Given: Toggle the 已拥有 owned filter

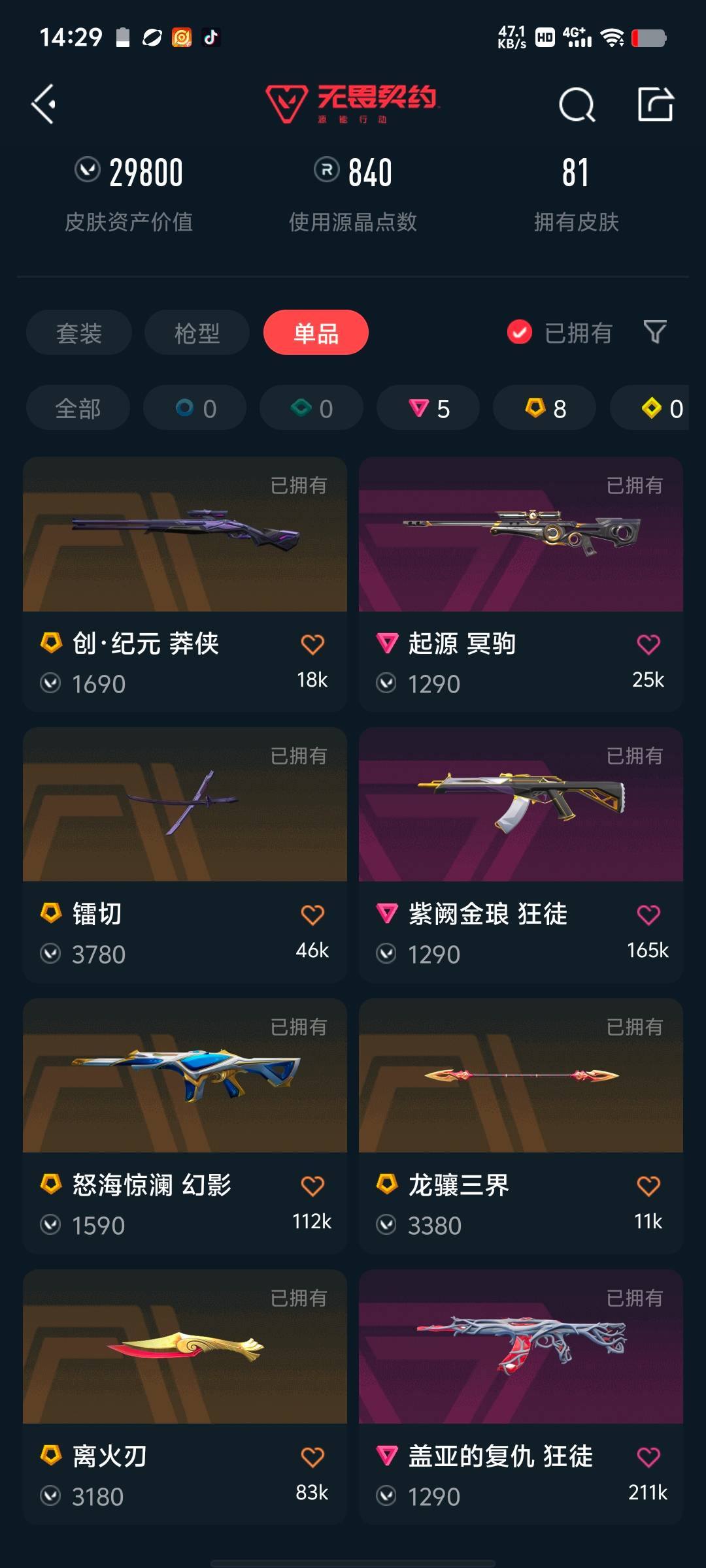Looking at the screenshot, I should (559, 333).
